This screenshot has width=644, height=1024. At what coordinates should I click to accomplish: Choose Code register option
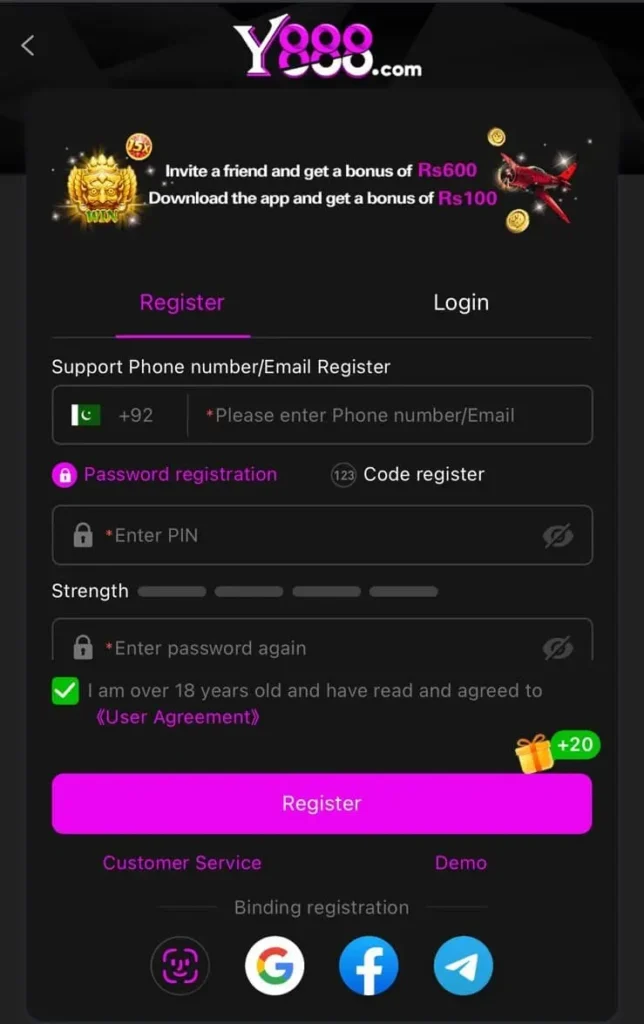pos(408,475)
